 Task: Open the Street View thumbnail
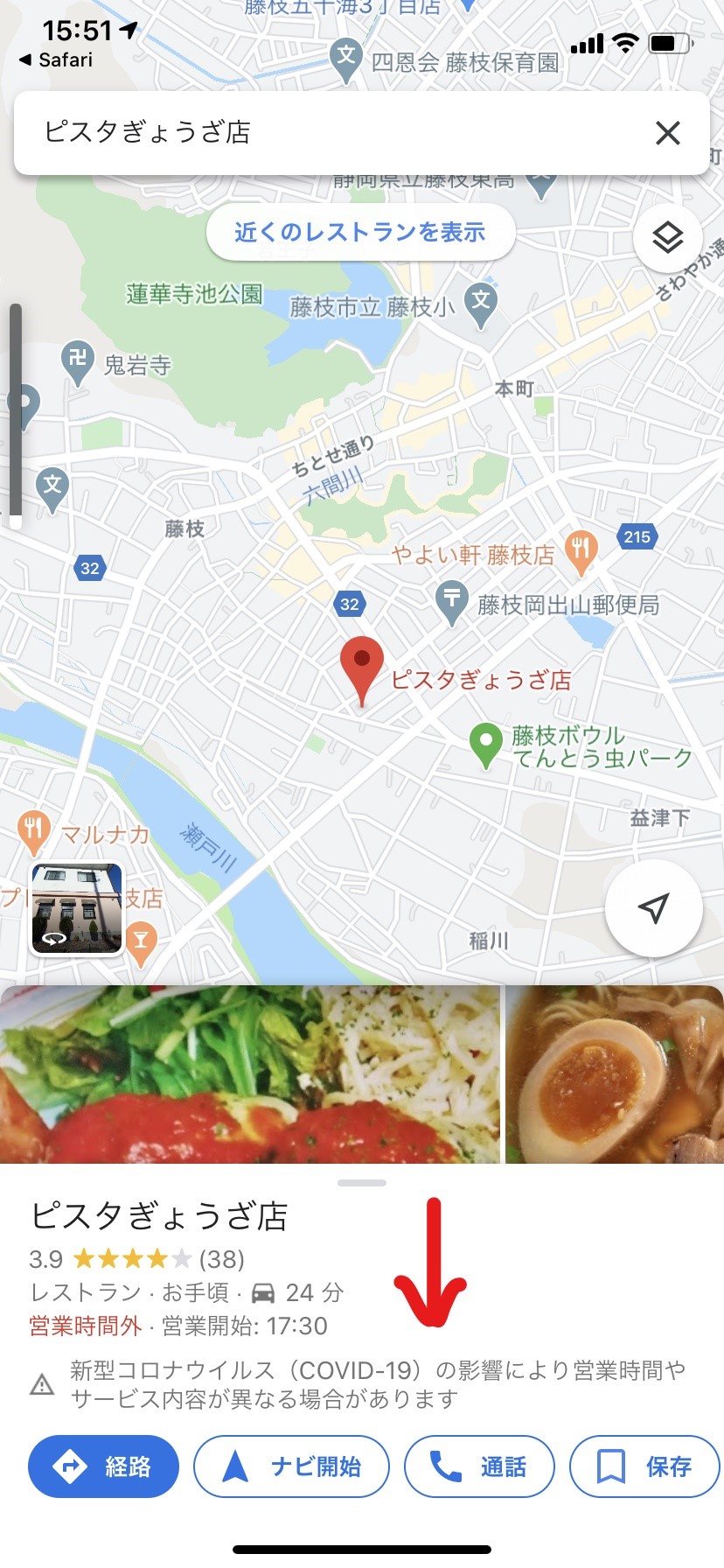pyautogui.click(x=77, y=907)
